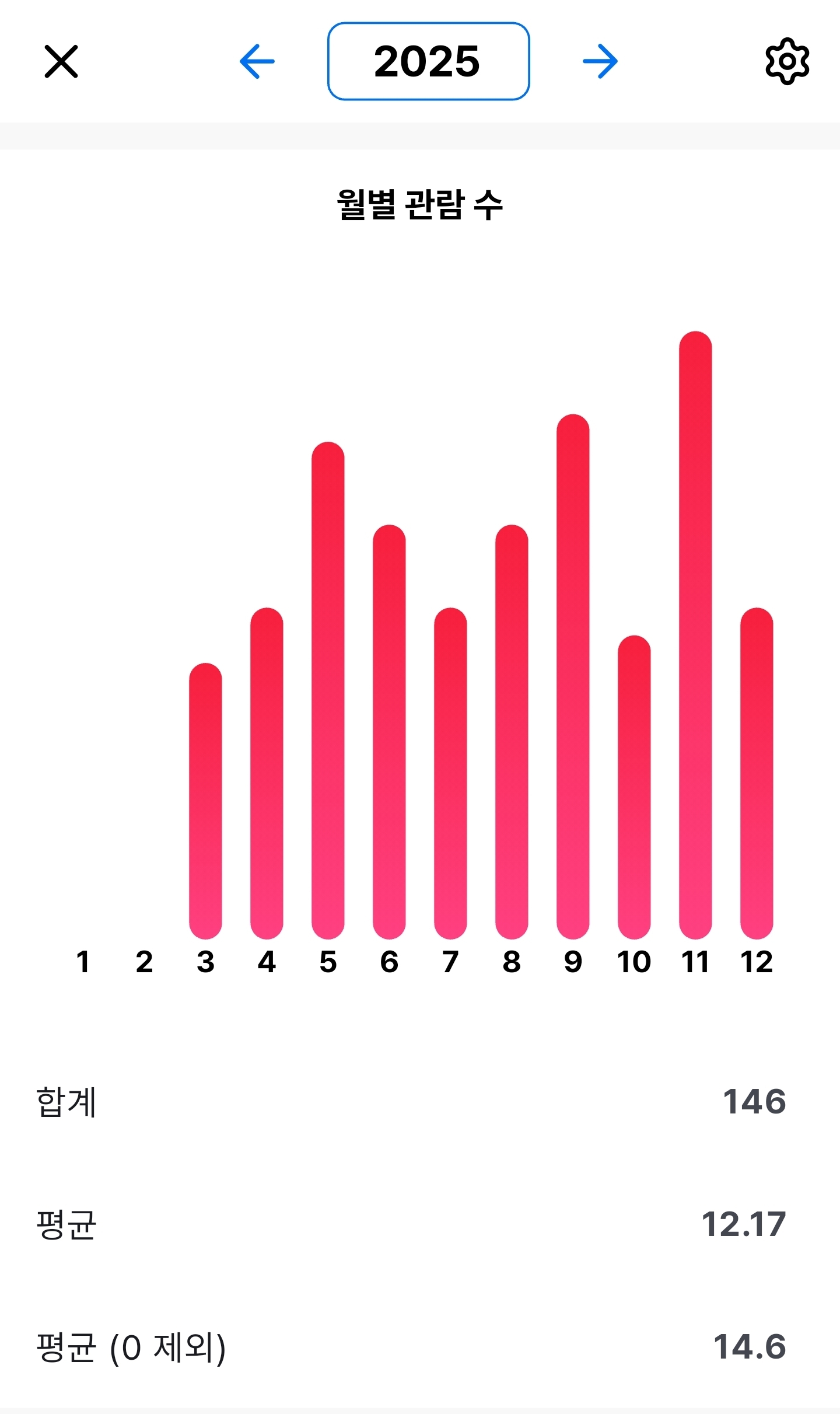Go to the previous year with left arrow
The width and height of the screenshot is (840, 1414).
click(x=257, y=61)
